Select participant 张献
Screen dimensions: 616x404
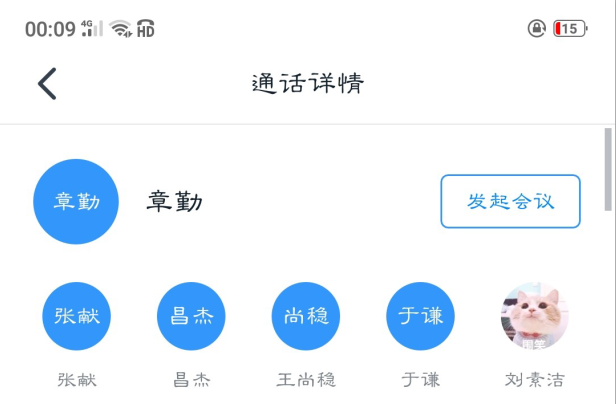pyautogui.click(x=76, y=316)
